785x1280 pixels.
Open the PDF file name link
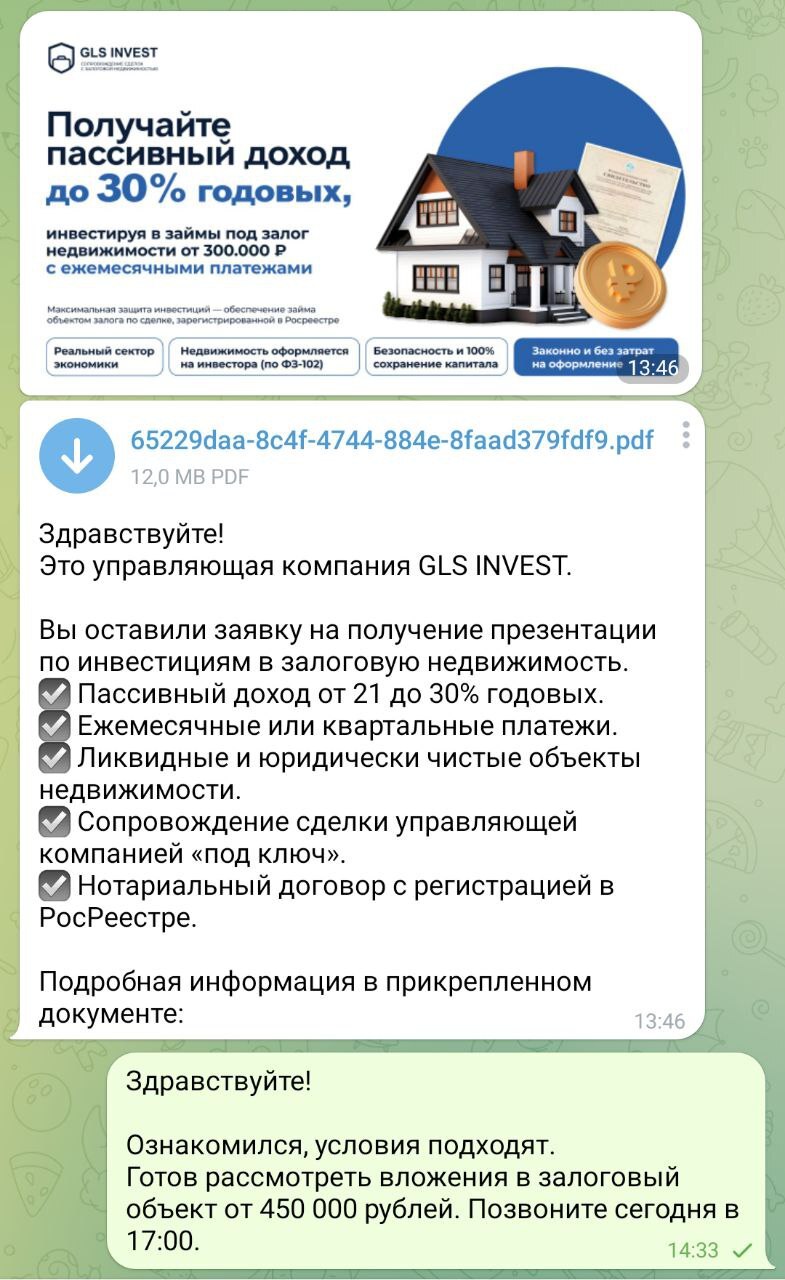pos(392,440)
